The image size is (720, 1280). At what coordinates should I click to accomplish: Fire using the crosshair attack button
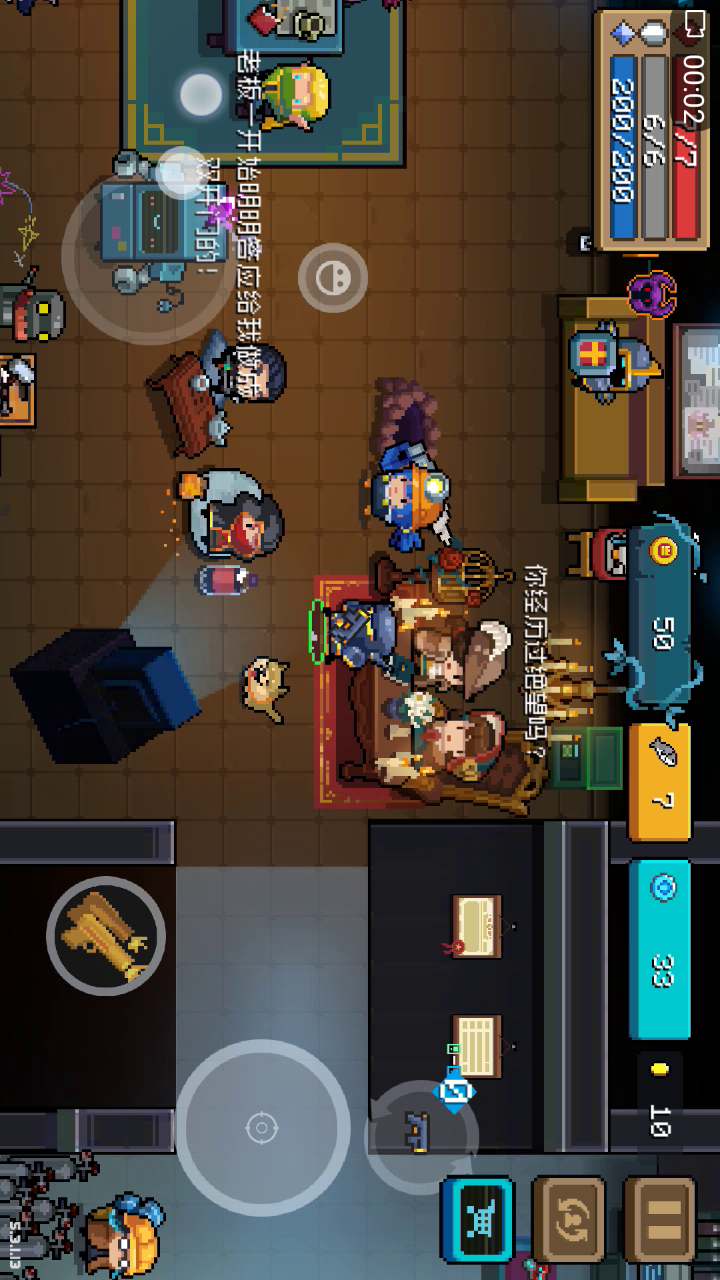pyautogui.click(x=262, y=1128)
